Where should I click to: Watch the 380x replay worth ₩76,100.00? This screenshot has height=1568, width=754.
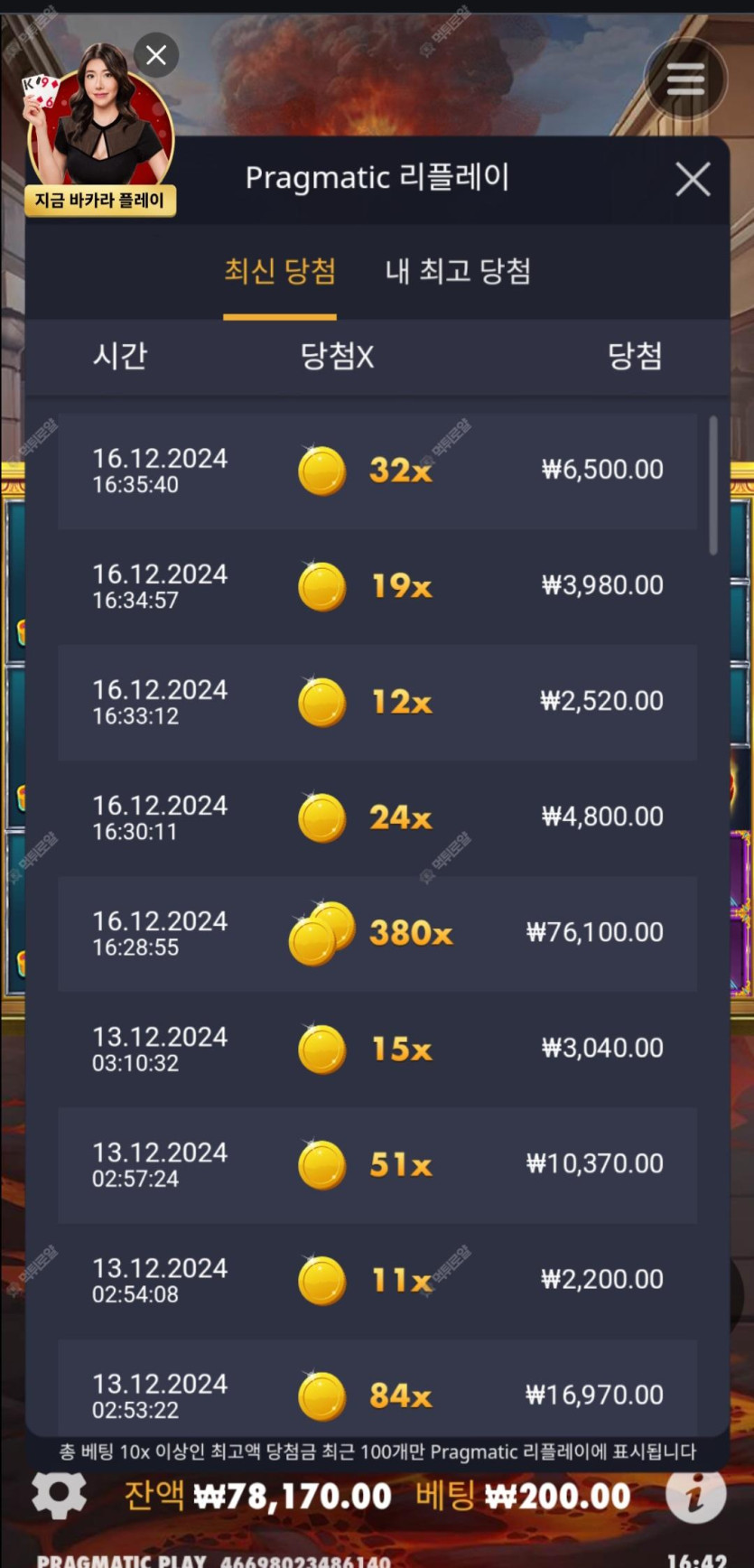tap(377, 933)
